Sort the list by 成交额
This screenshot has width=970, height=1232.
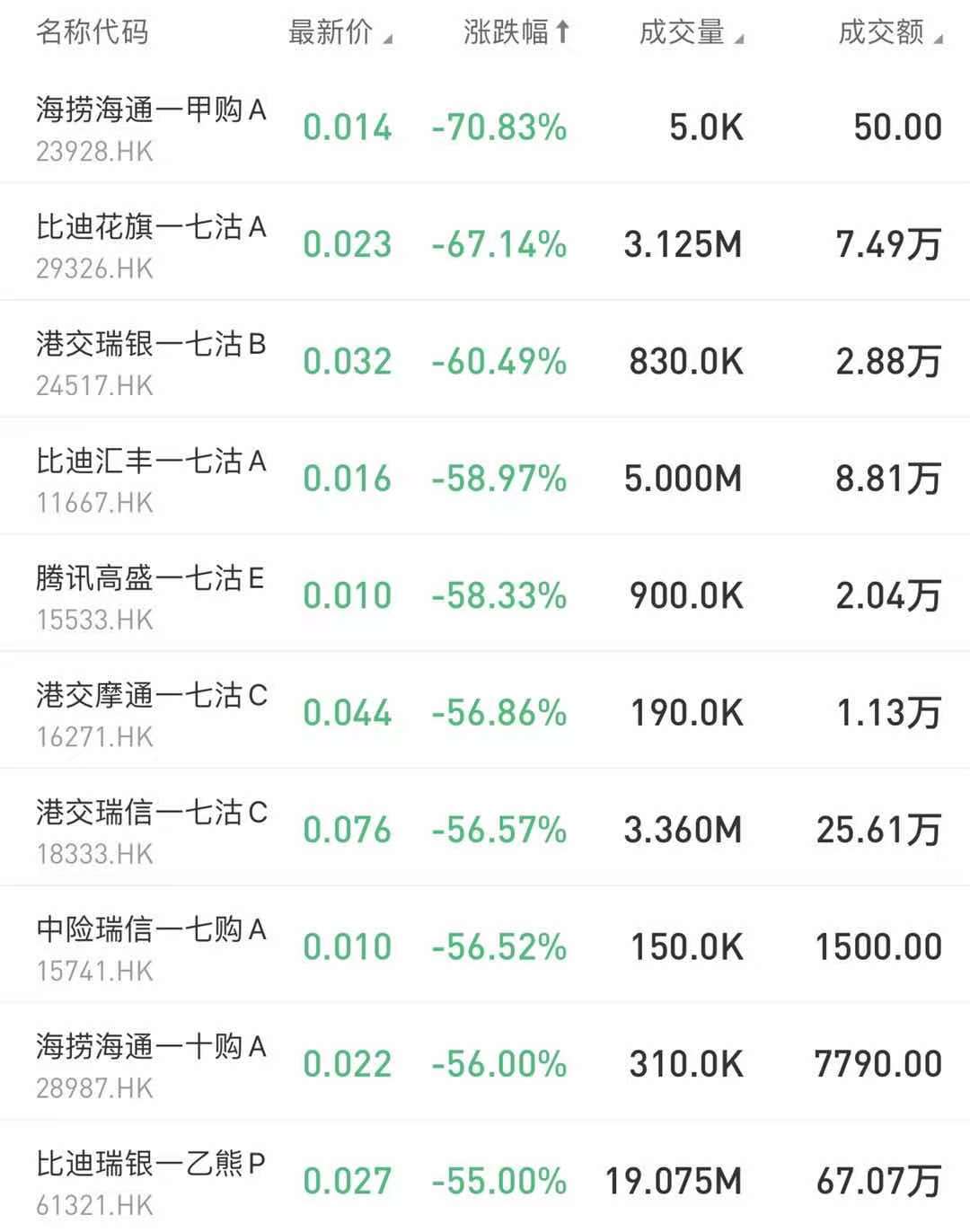click(x=889, y=33)
